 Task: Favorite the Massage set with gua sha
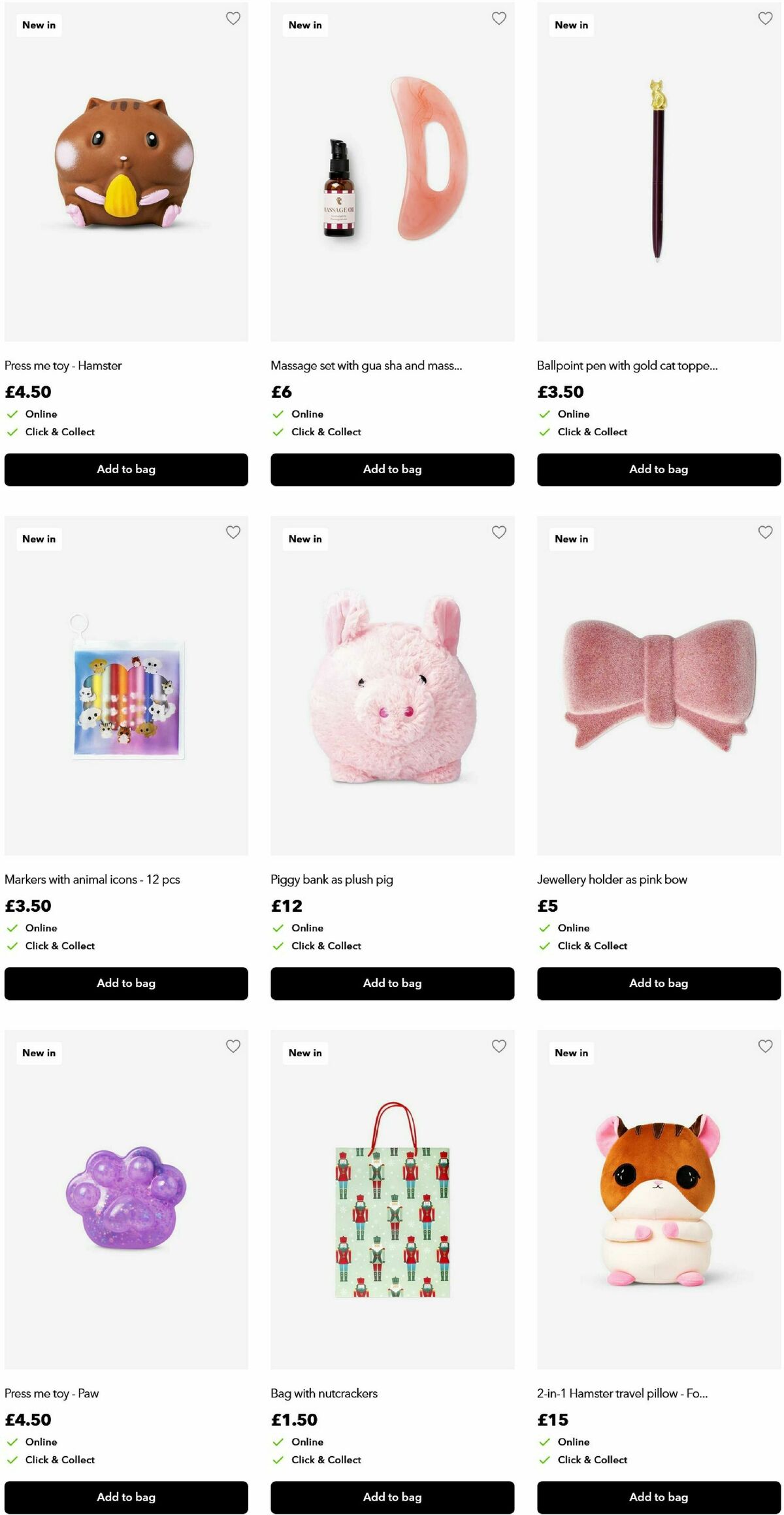pos(499,18)
